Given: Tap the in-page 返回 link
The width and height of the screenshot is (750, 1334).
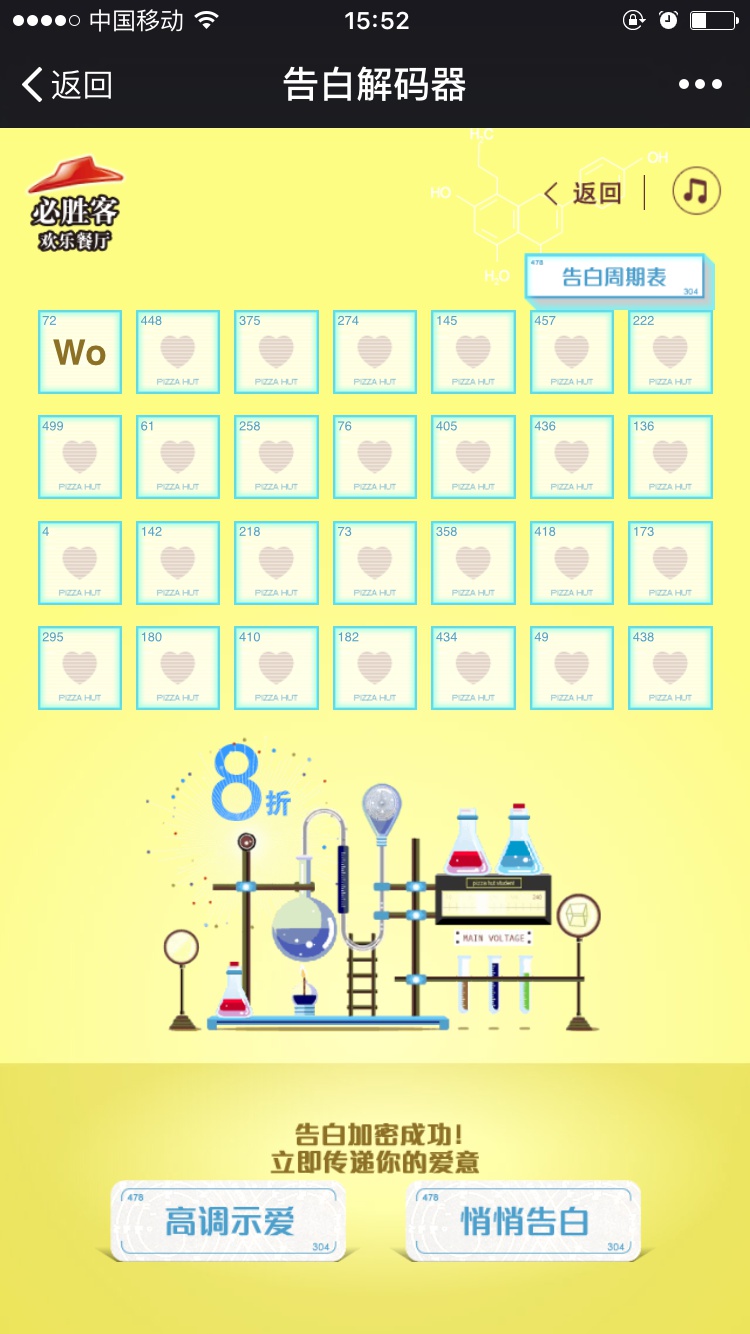Looking at the screenshot, I should click(584, 193).
